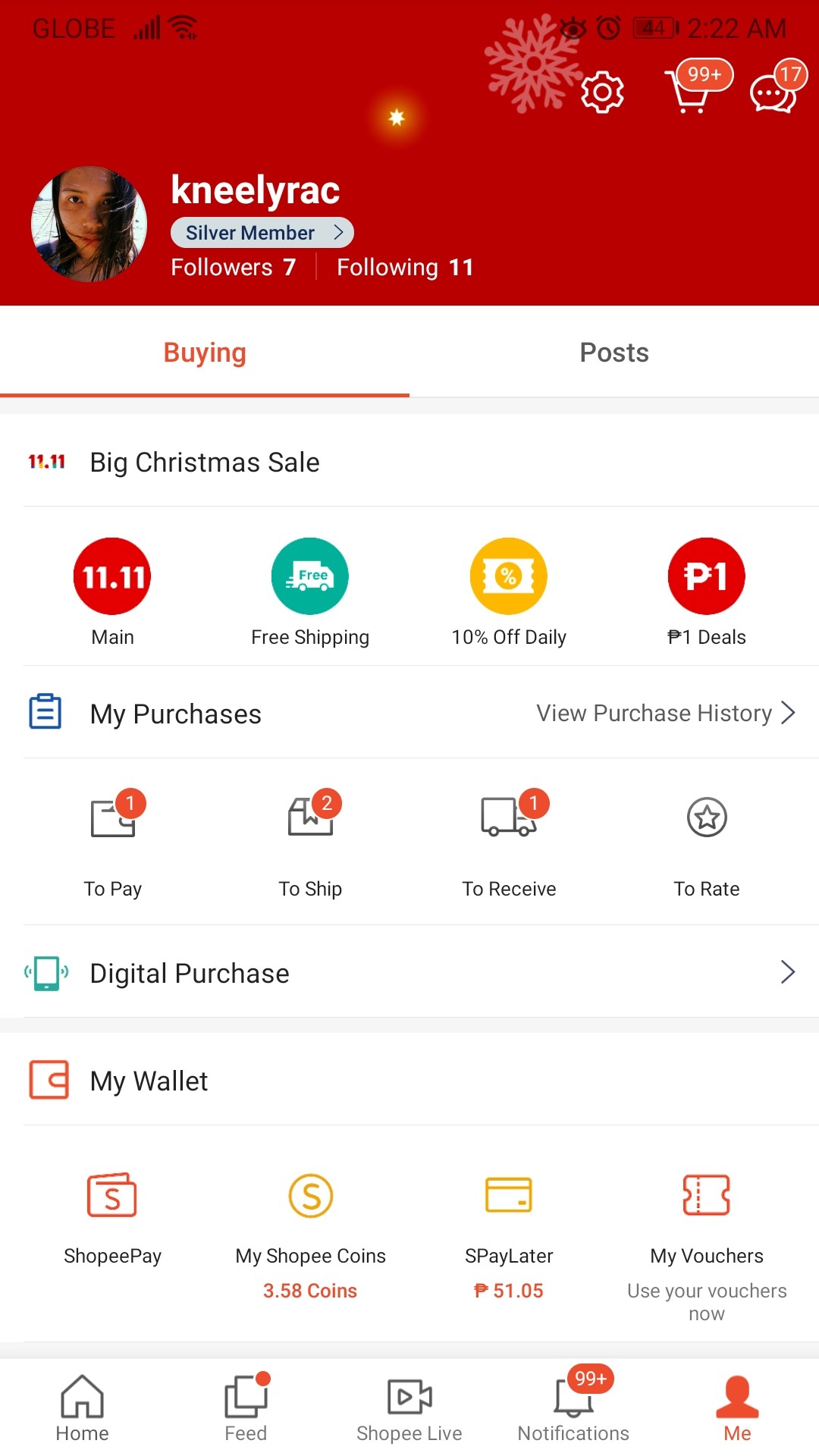Open the Notifications tab
Image resolution: width=819 pixels, height=1456 pixels.
pos(573,1408)
